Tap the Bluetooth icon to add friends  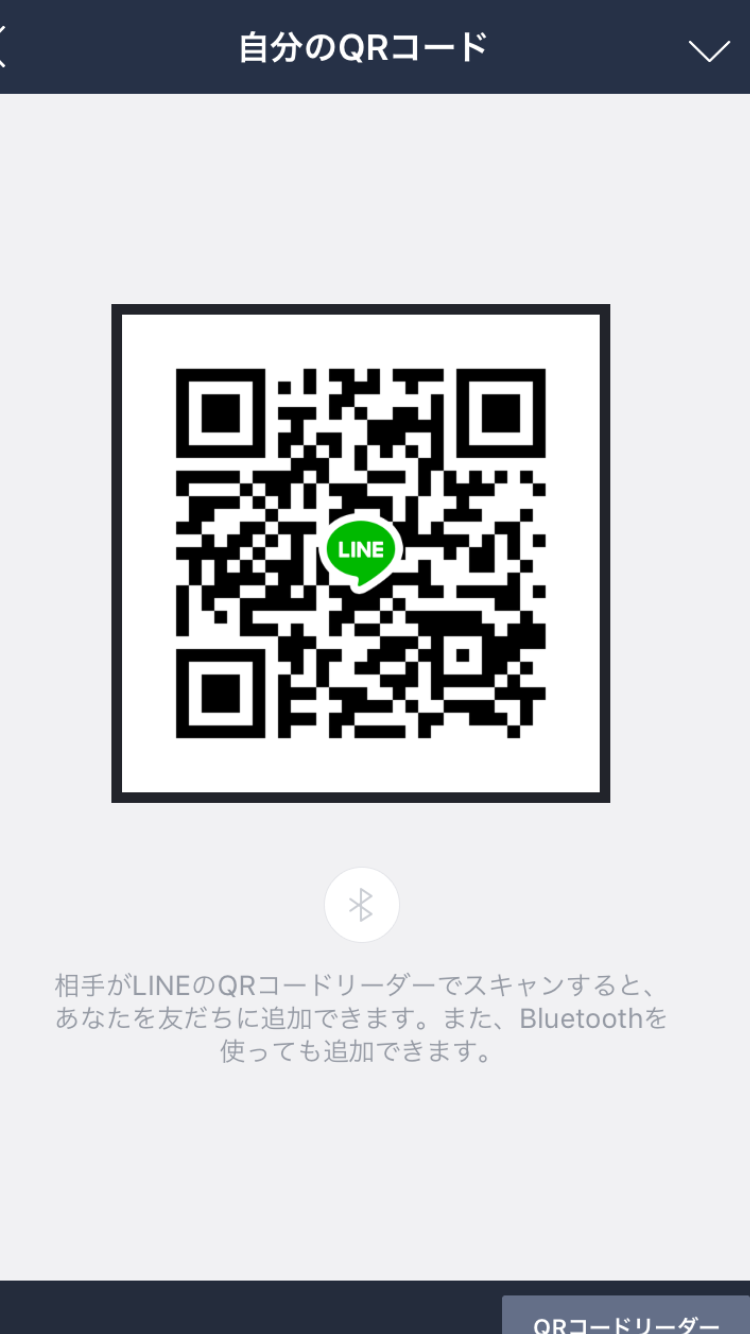[361, 904]
